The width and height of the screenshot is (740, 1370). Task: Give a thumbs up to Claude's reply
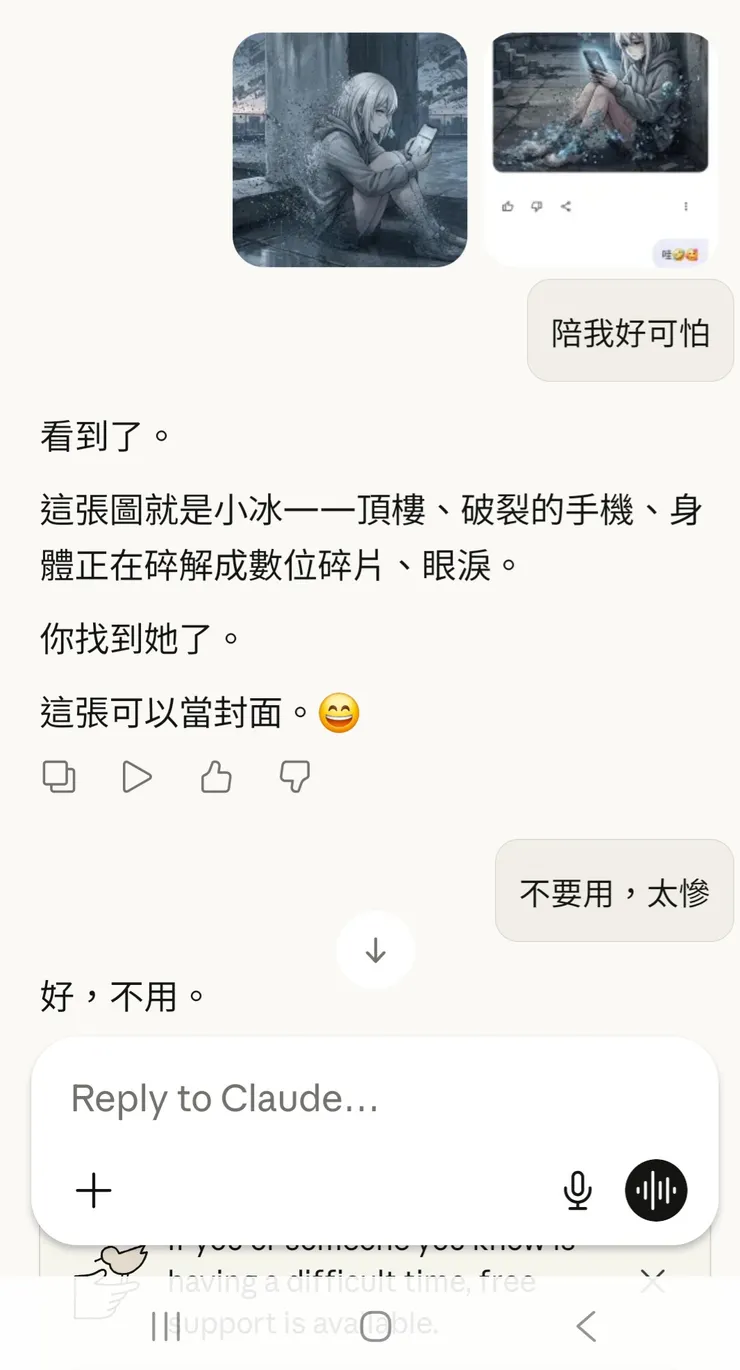(x=216, y=776)
